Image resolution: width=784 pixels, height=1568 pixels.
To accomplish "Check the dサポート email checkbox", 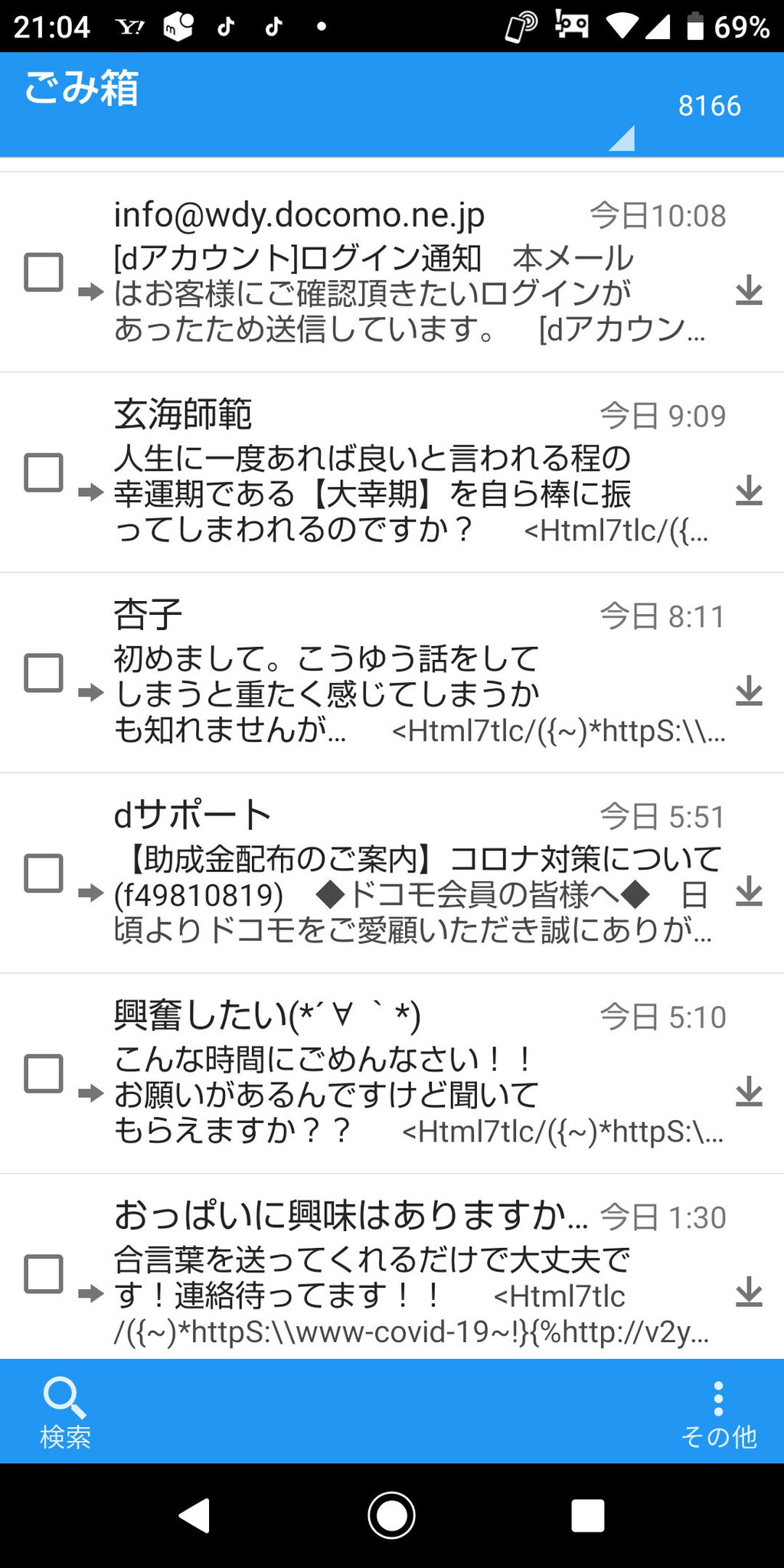I will click(x=44, y=873).
